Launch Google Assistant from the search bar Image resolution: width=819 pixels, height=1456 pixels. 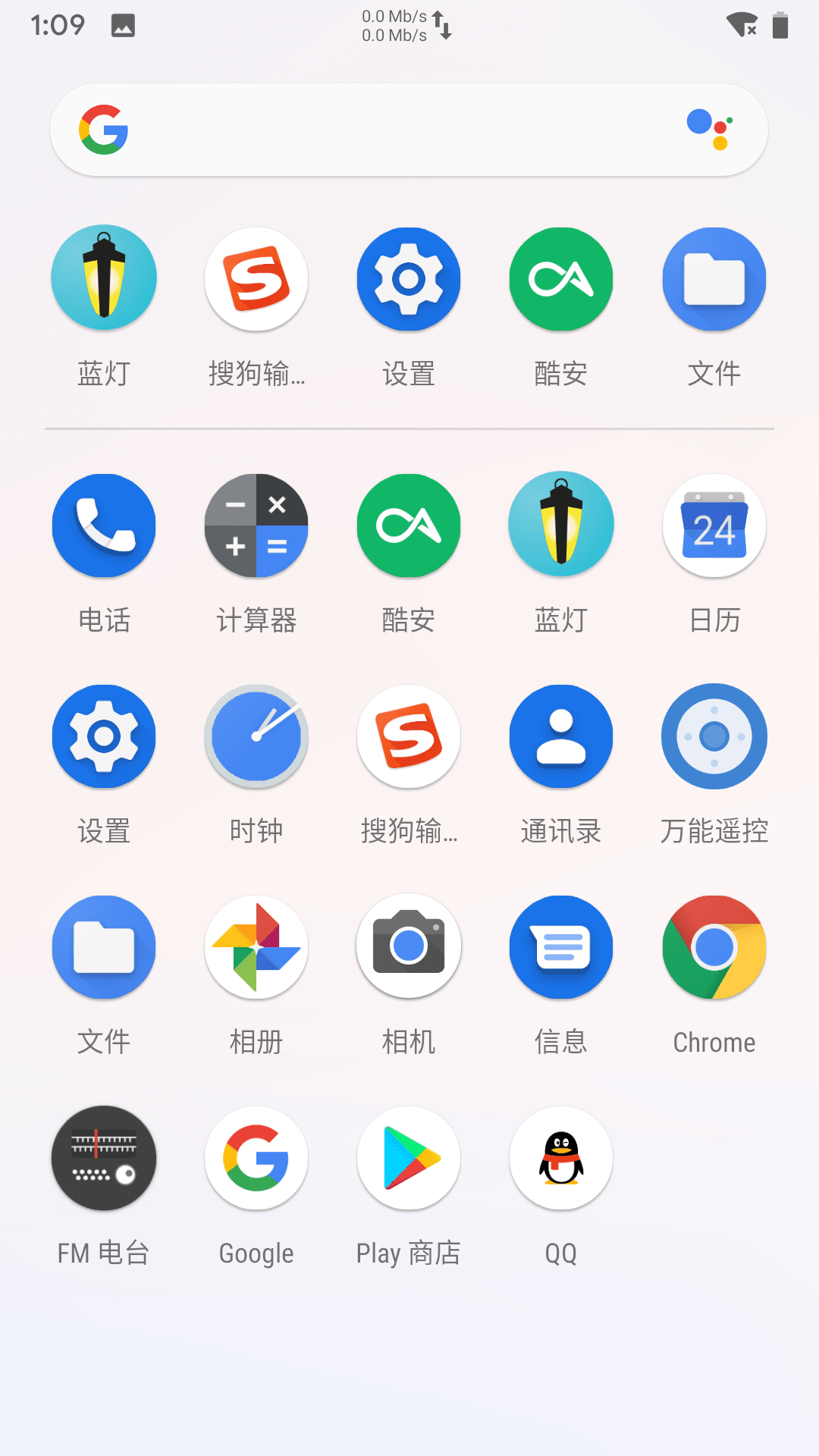(x=711, y=130)
